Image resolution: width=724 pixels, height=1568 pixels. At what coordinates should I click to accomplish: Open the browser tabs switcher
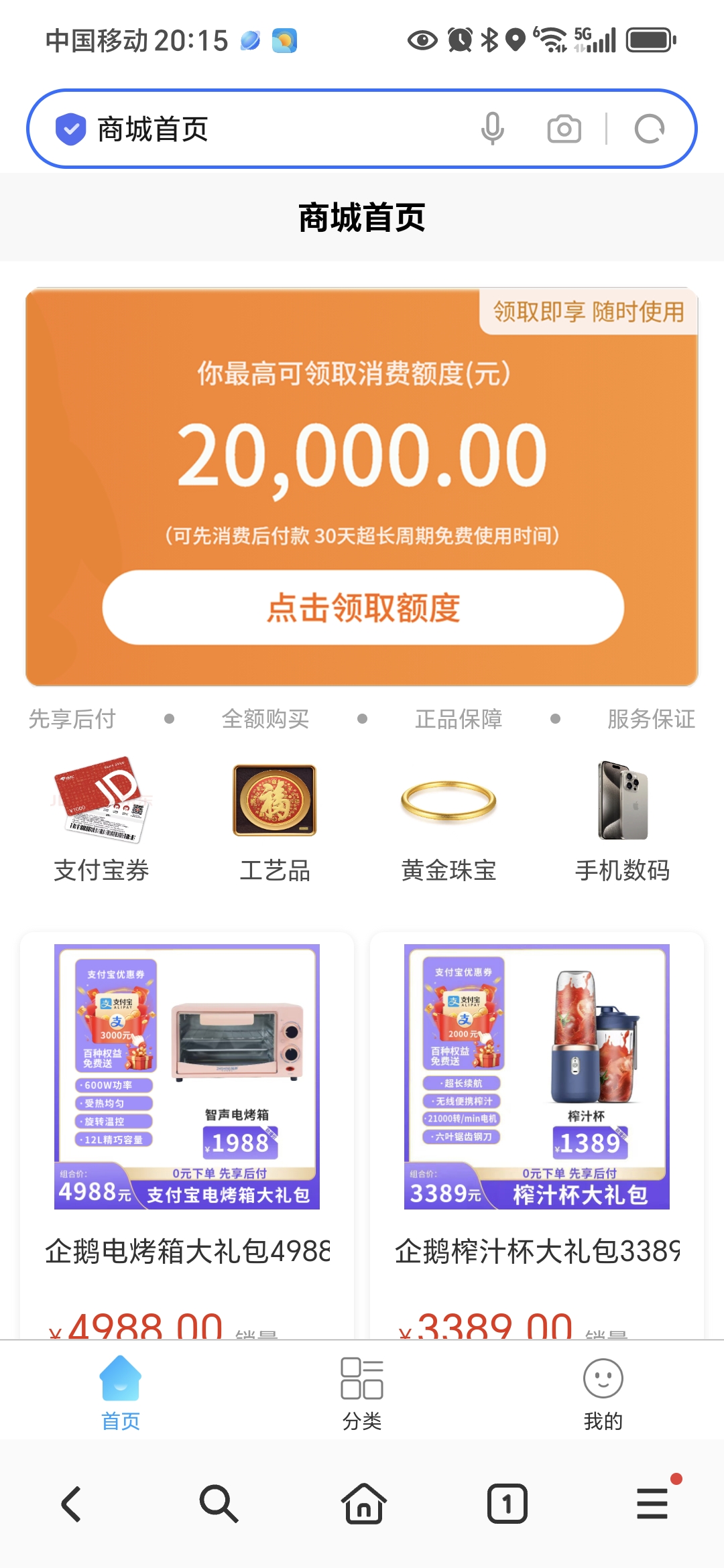pyautogui.click(x=507, y=1504)
